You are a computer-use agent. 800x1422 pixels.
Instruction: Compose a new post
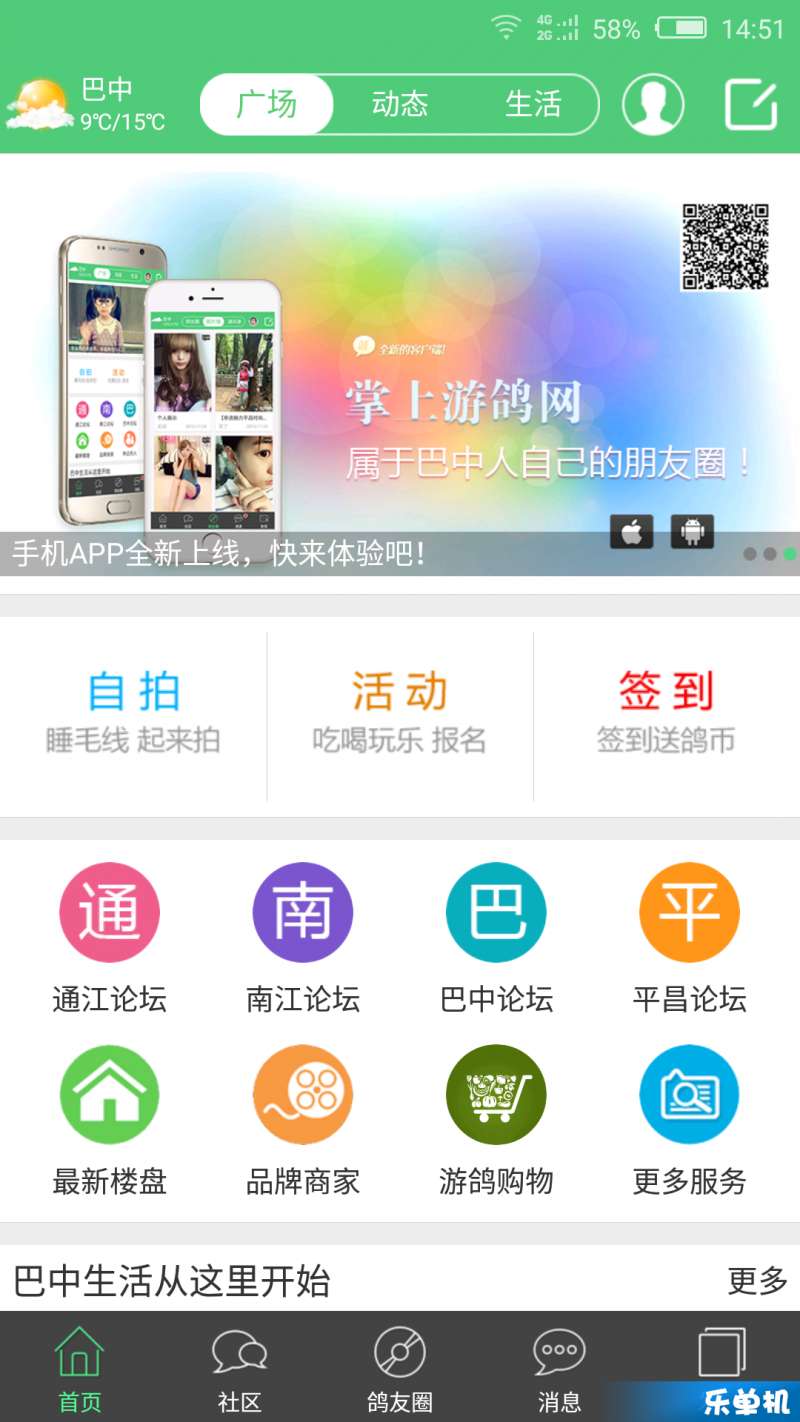coord(750,104)
